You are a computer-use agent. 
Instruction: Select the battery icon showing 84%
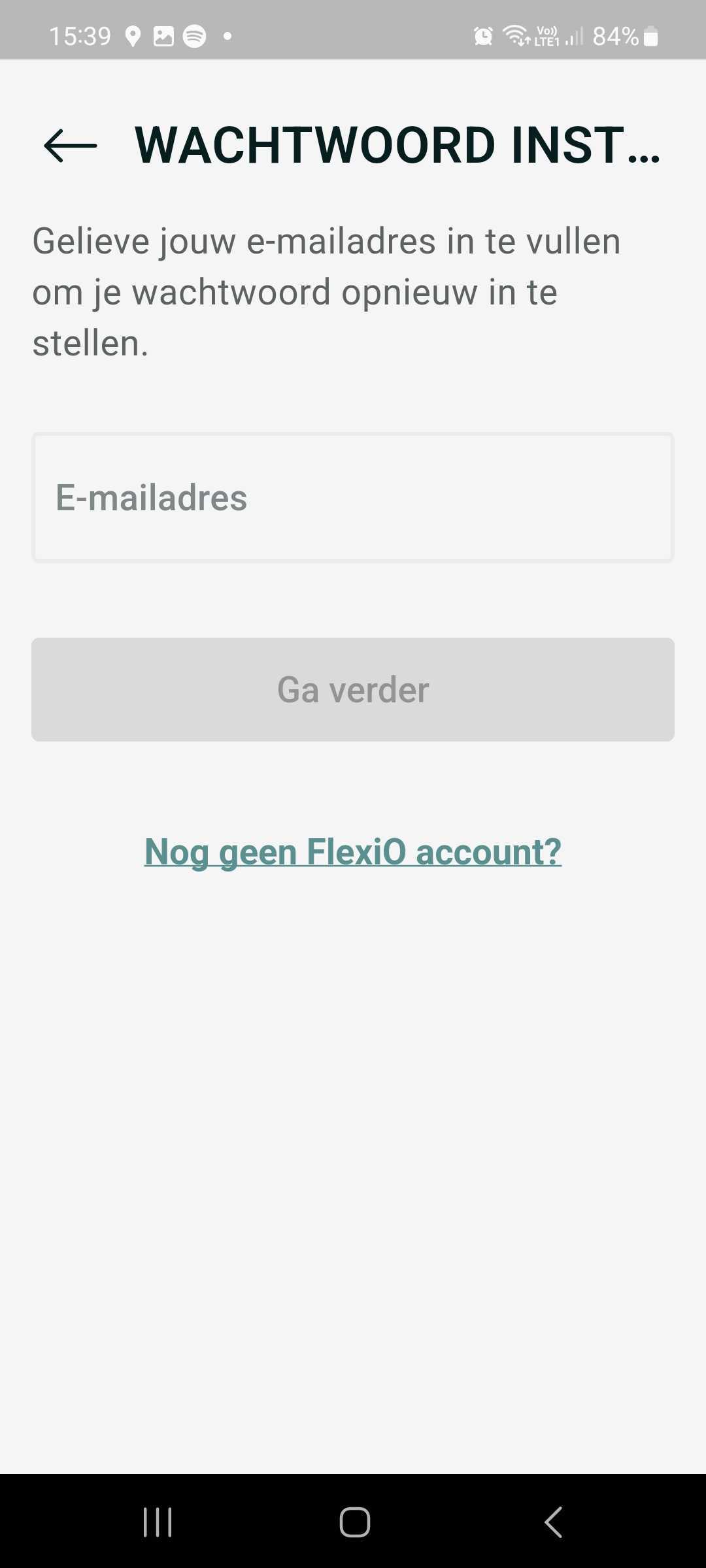pyautogui.click(x=652, y=35)
